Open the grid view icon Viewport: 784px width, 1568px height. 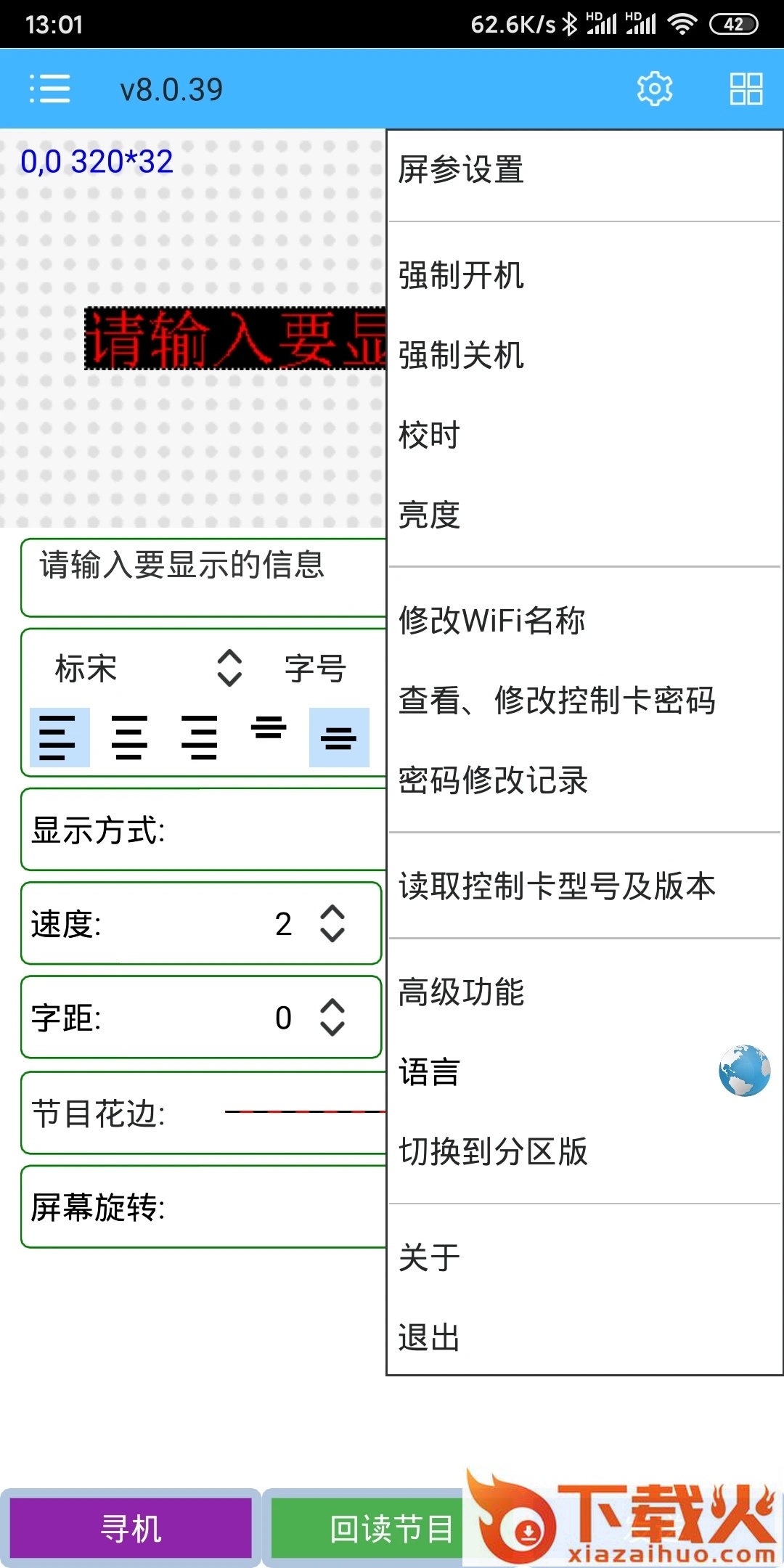pos(746,89)
